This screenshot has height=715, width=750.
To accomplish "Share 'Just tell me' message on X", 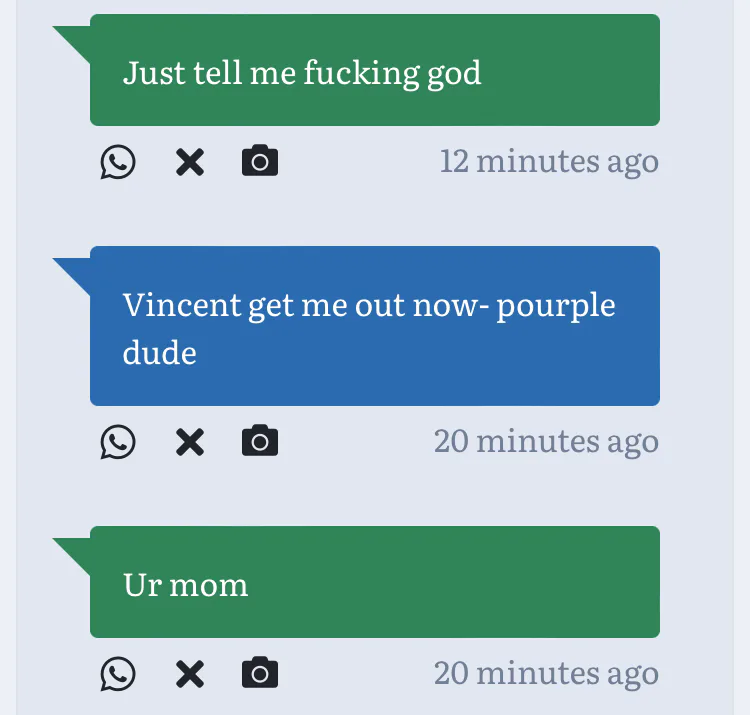I will pyautogui.click(x=190, y=162).
